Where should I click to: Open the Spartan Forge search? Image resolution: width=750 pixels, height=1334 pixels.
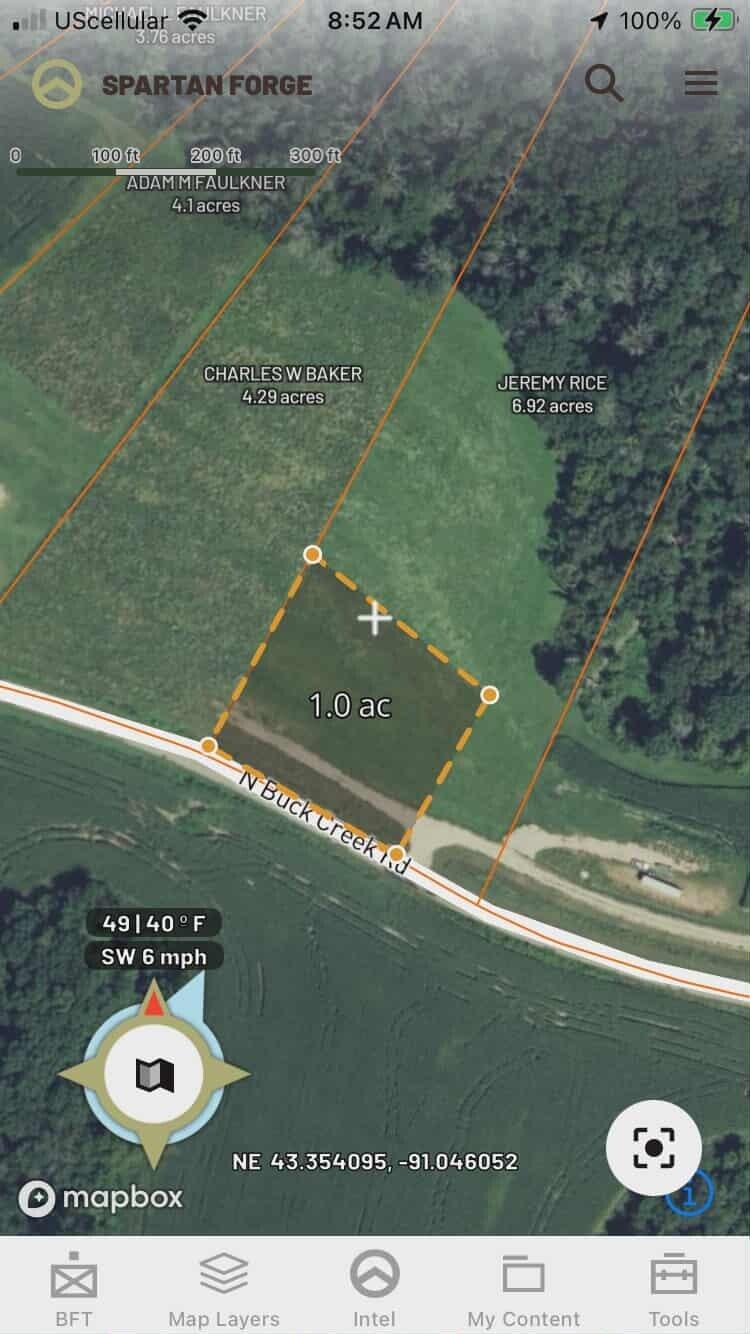(604, 84)
